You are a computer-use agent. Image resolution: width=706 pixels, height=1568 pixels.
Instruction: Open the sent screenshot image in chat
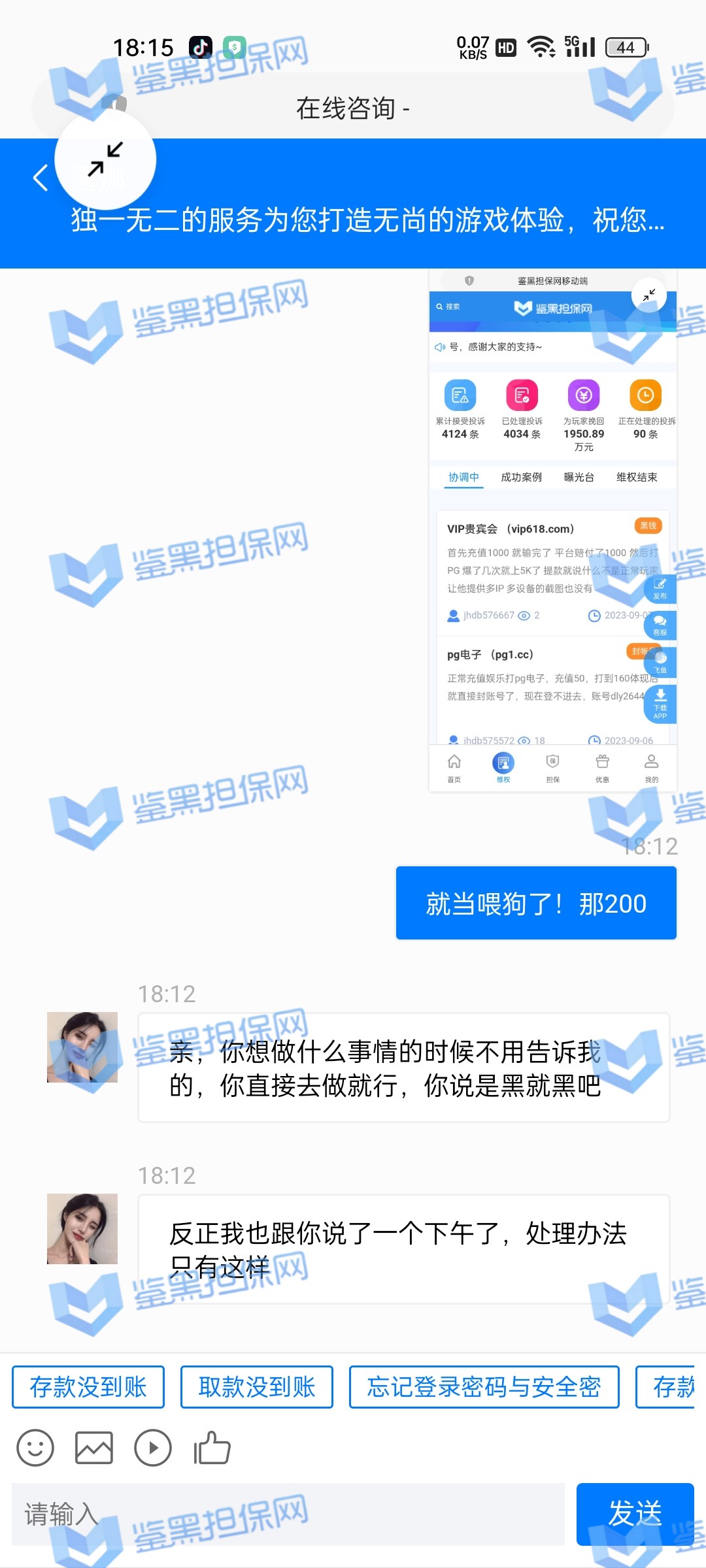tap(552, 531)
